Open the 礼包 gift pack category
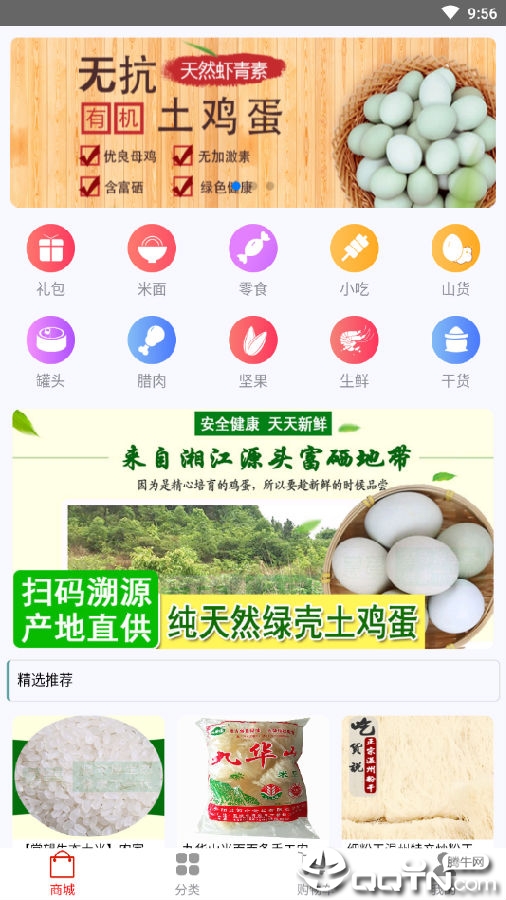This screenshot has width=506, height=900. 50,261
